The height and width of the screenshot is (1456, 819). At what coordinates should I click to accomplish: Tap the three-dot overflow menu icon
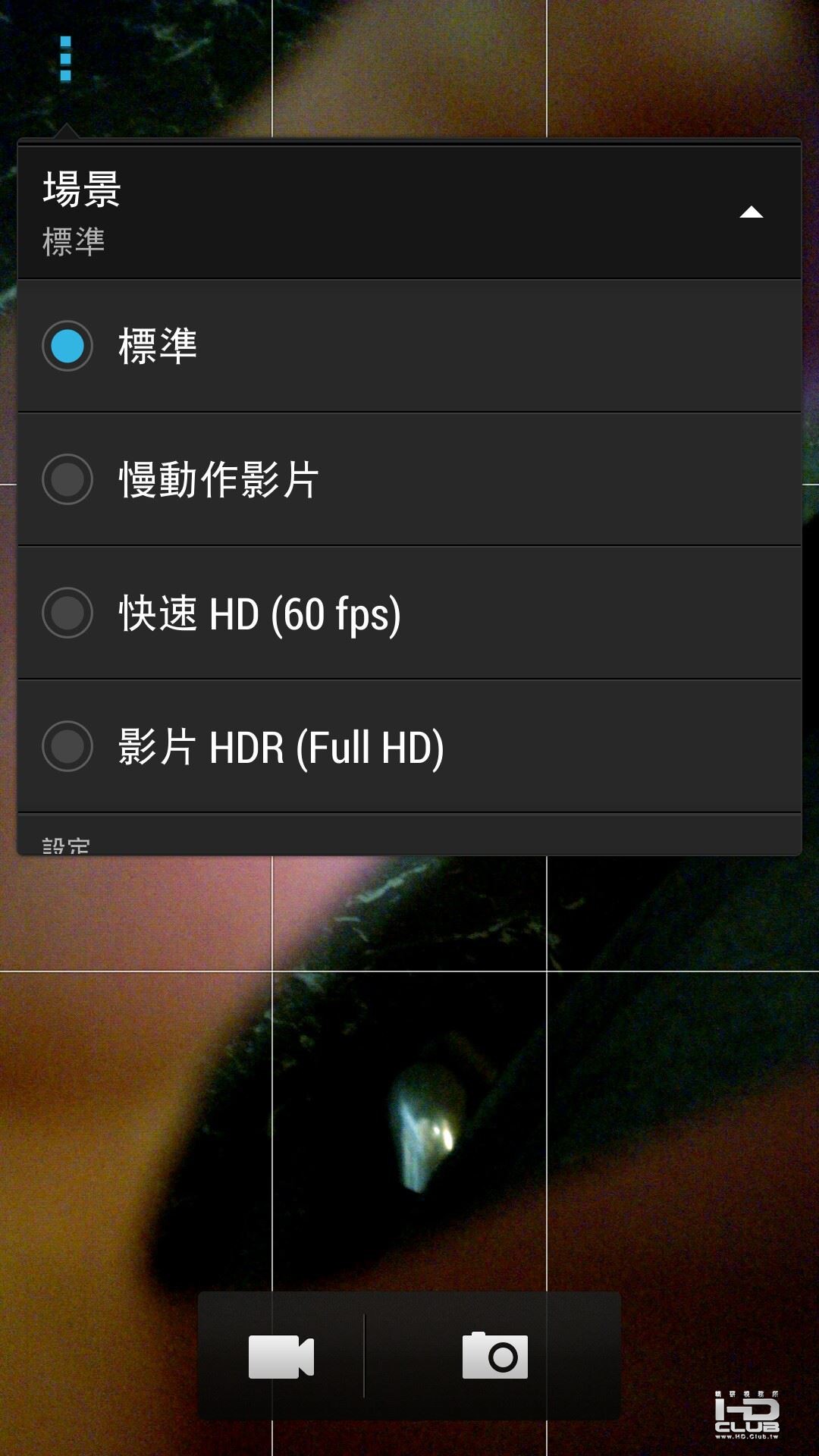65,58
